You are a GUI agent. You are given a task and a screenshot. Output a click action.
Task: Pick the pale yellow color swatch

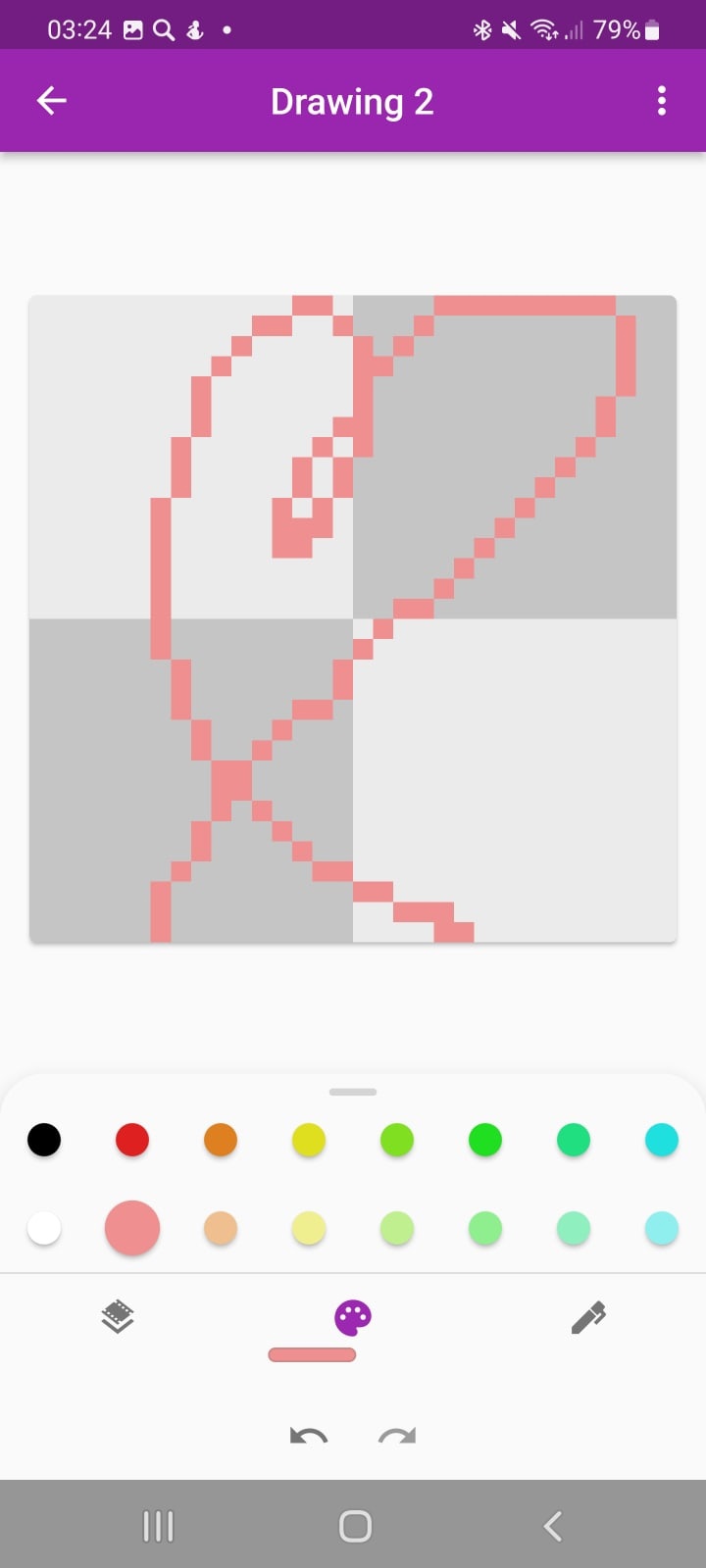click(x=309, y=1228)
